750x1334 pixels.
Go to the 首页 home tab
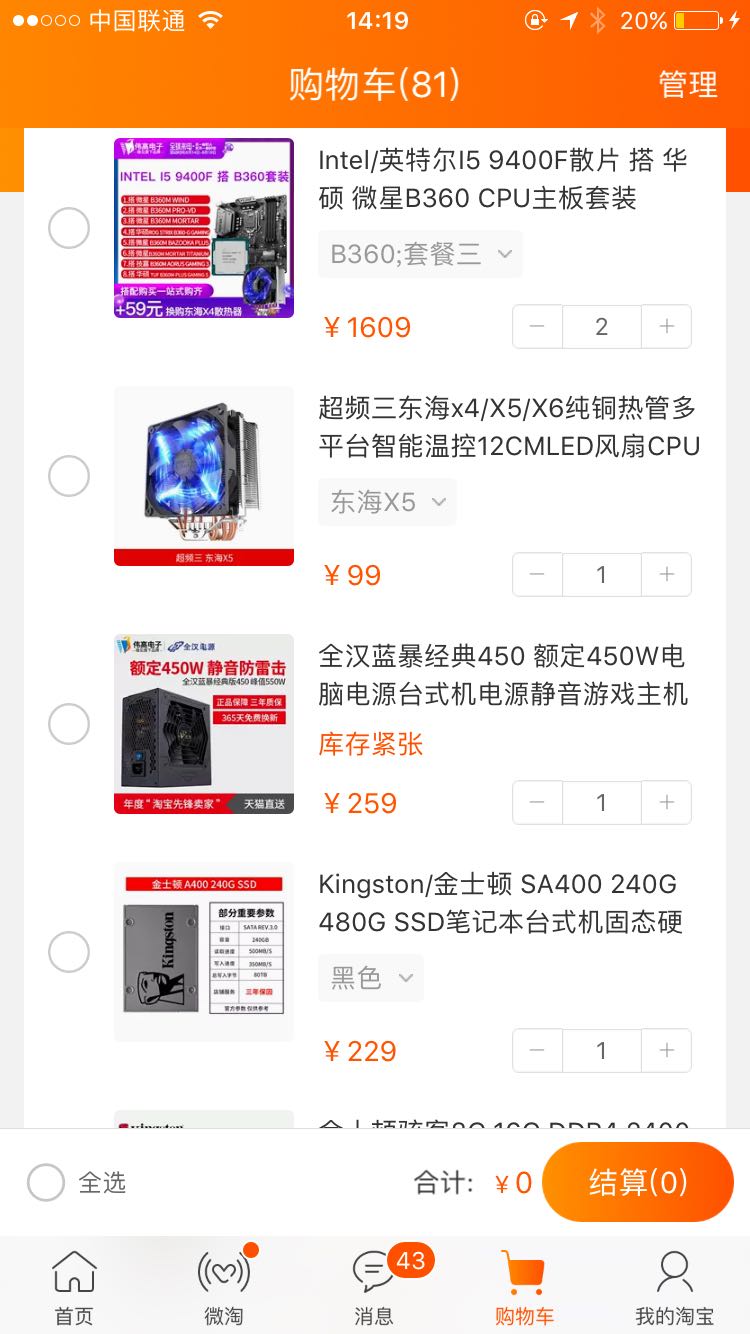point(74,1288)
